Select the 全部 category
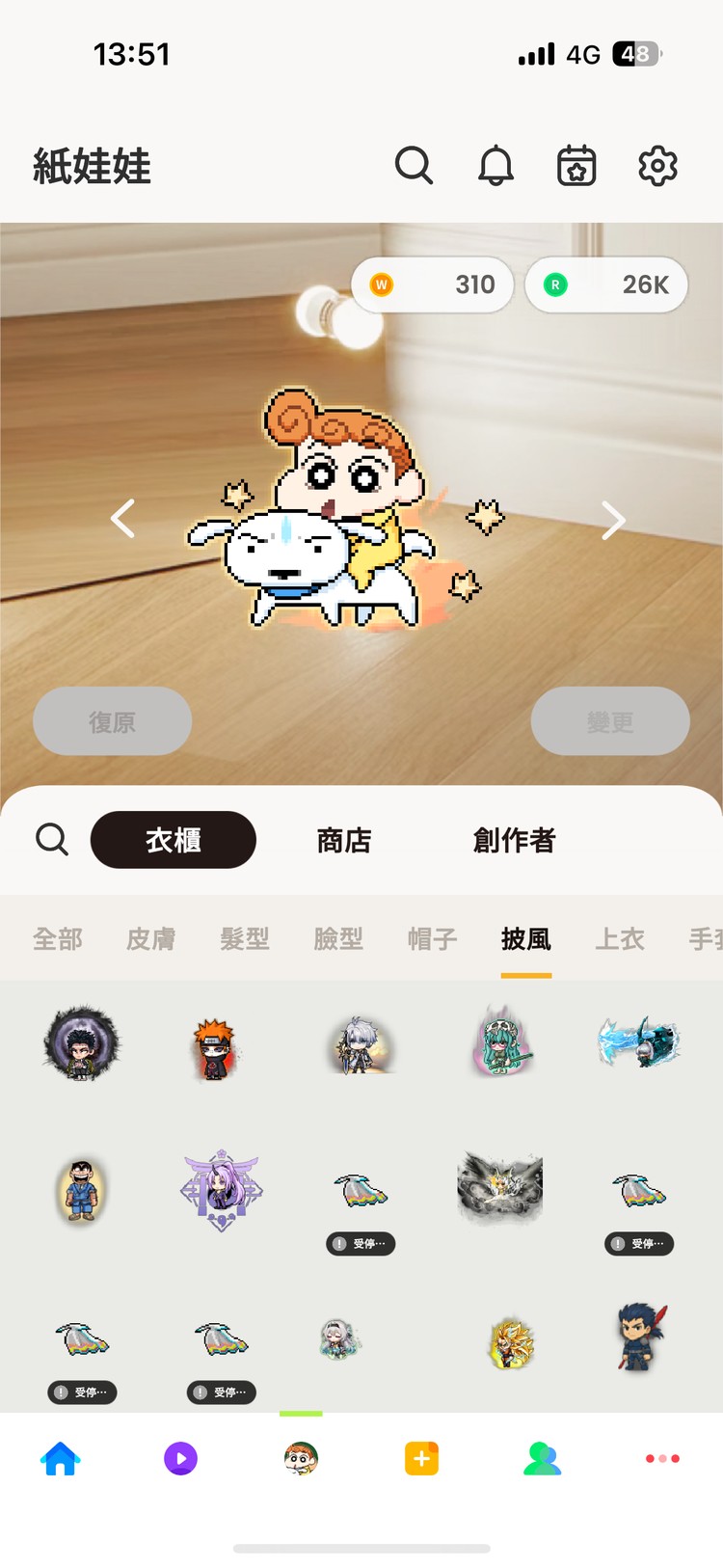This screenshot has width=723, height=1568. [x=58, y=938]
